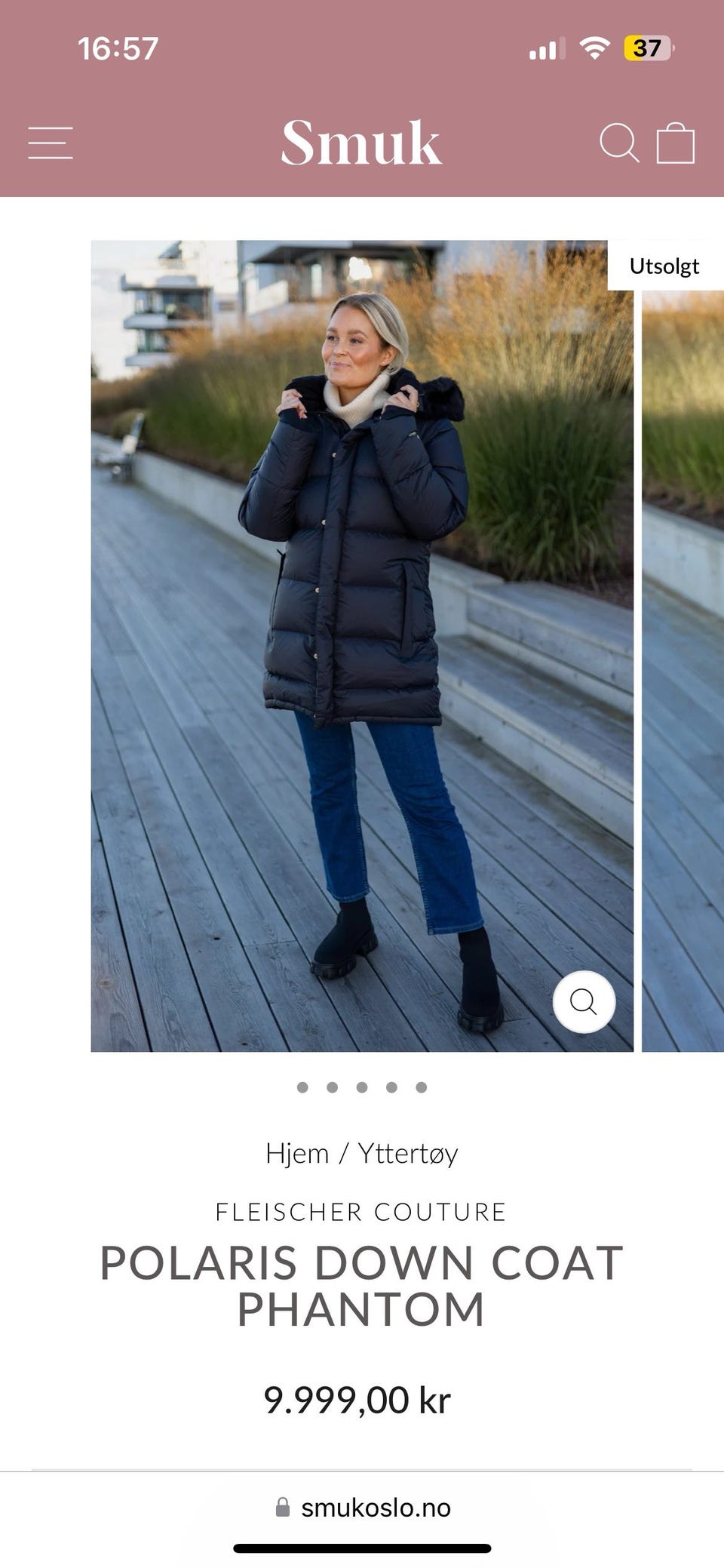Image resolution: width=724 pixels, height=1568 pixels.
Task: Open the hamburger navigation menu
Action: (50, 143)
